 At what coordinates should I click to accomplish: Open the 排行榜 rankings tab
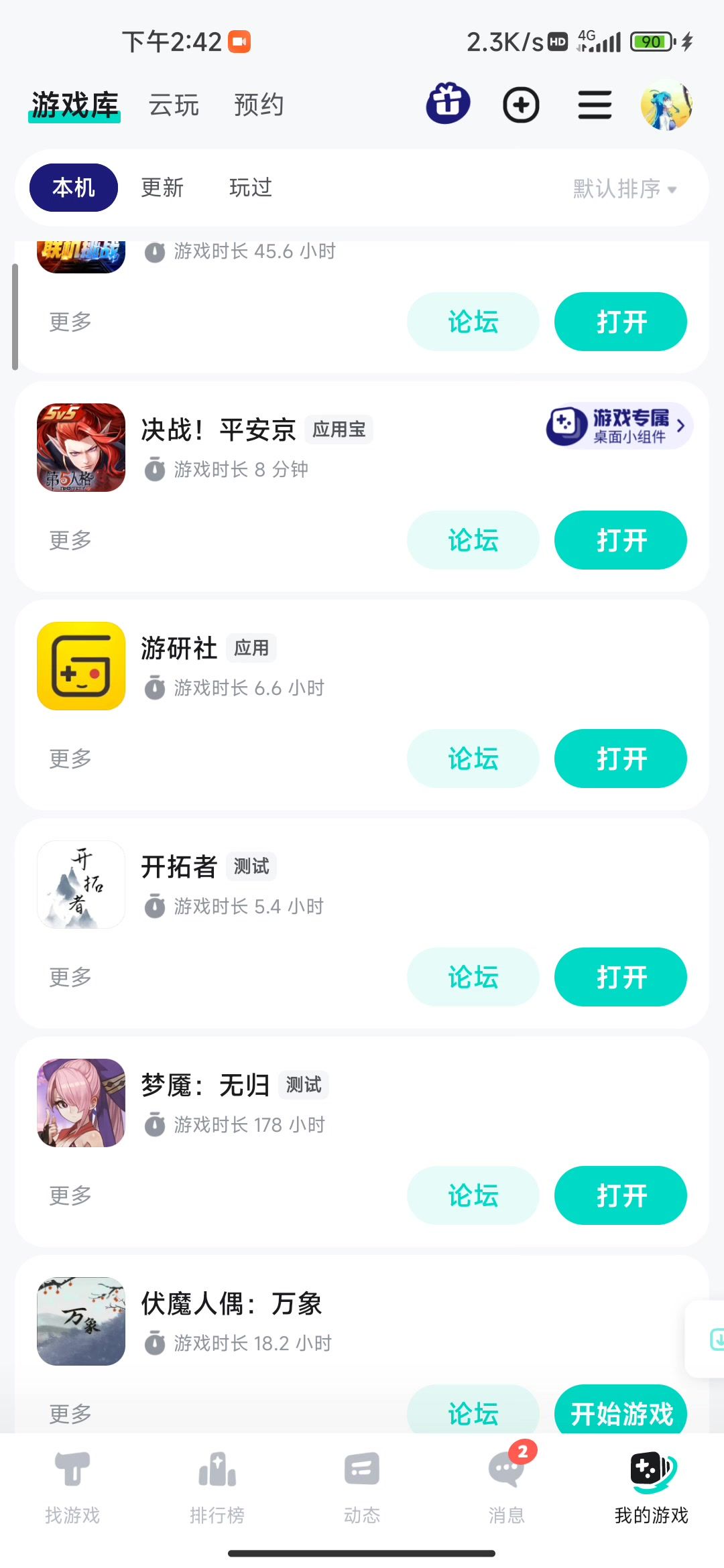point(217,1484)
